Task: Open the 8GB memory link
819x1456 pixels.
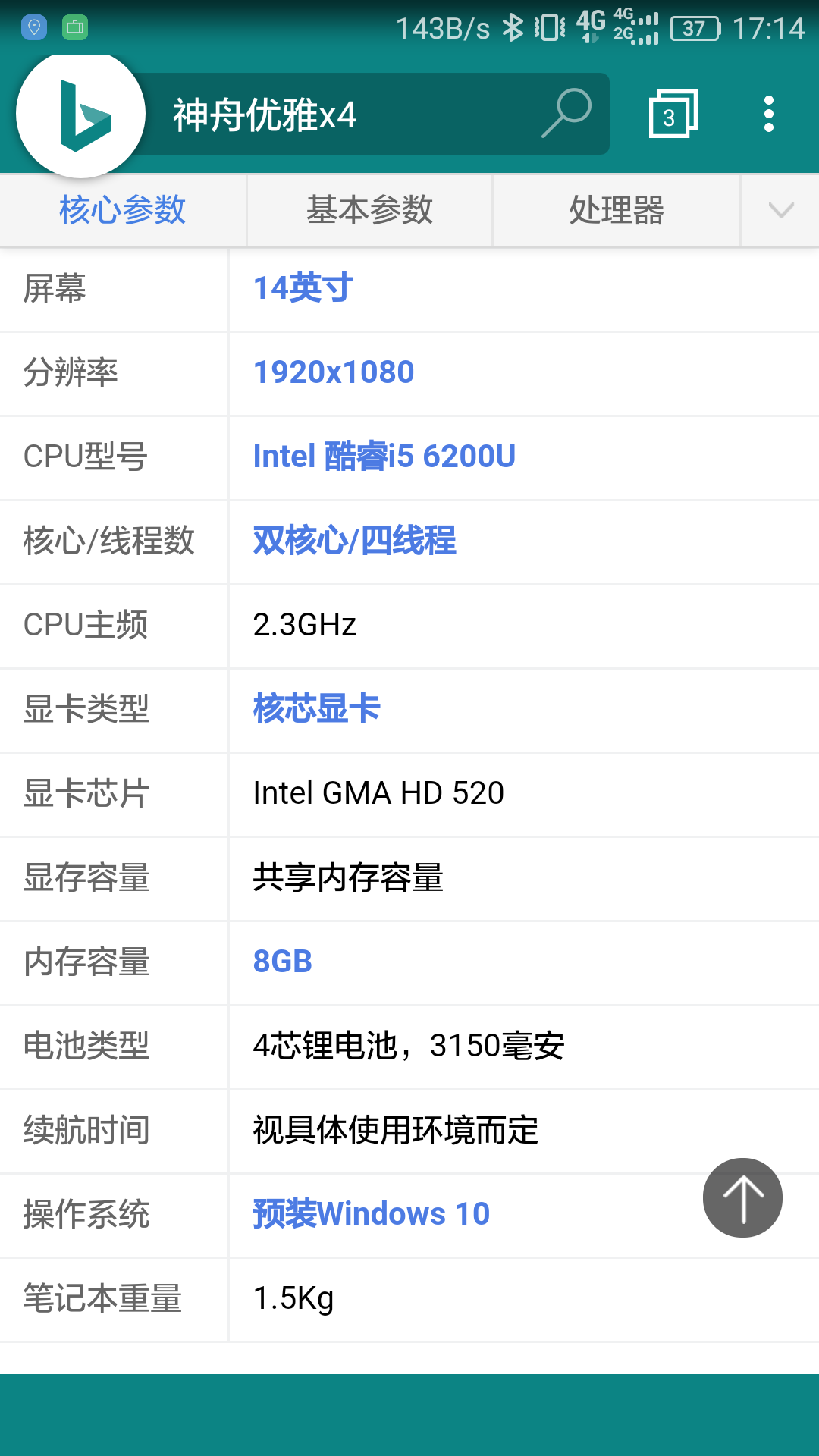Action: pyautogui.click(x=282, y=962)
